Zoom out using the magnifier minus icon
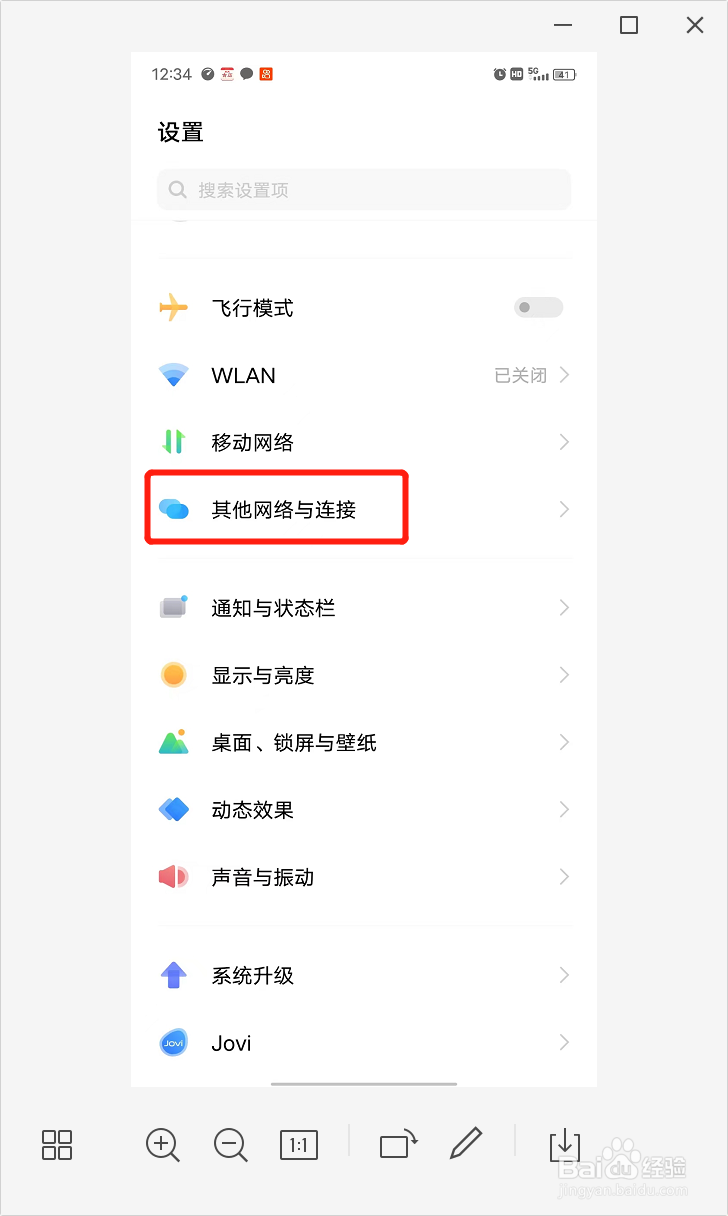 pos(230,1145)
